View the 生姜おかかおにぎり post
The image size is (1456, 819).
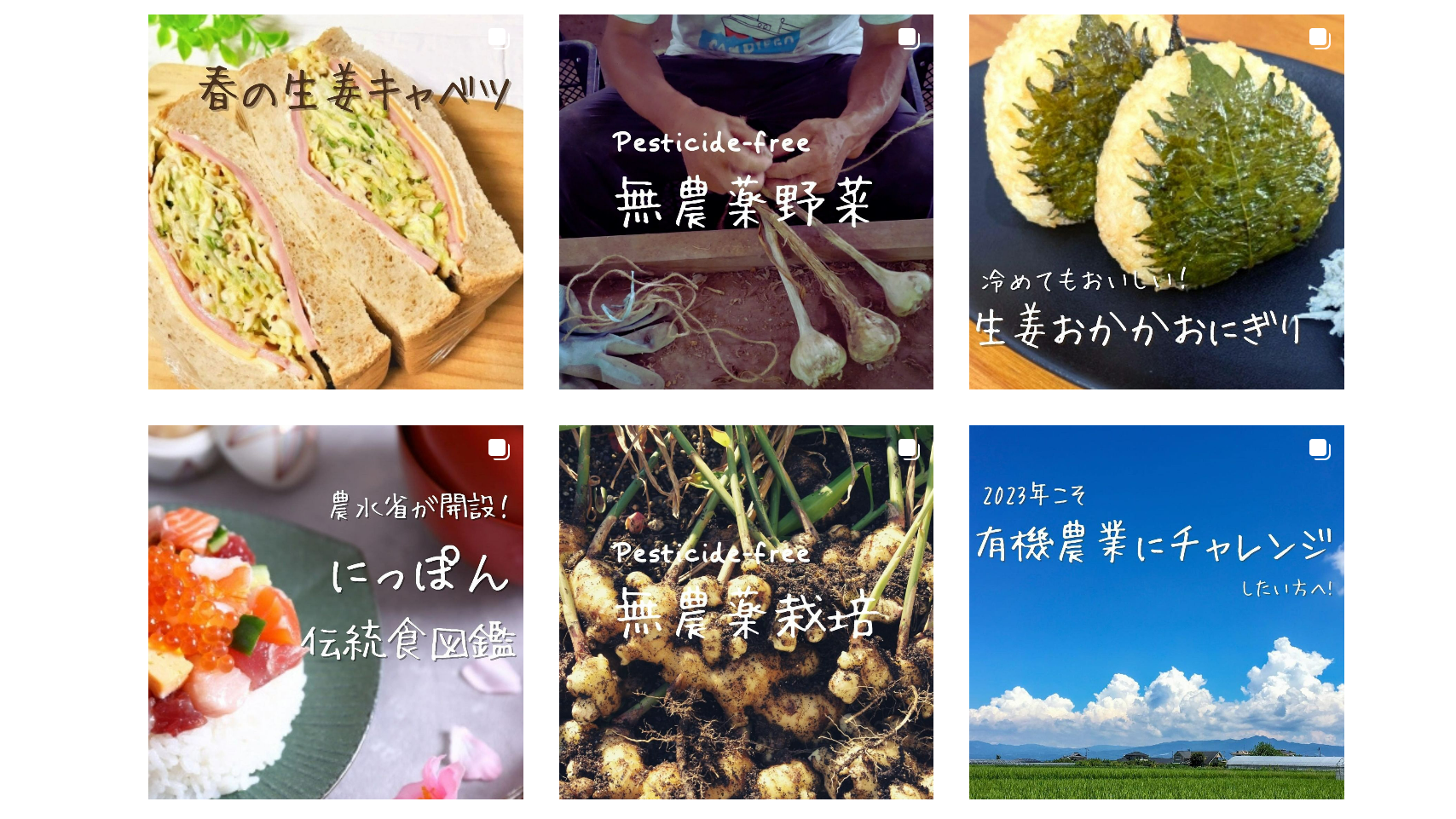tap(1156, 202)
